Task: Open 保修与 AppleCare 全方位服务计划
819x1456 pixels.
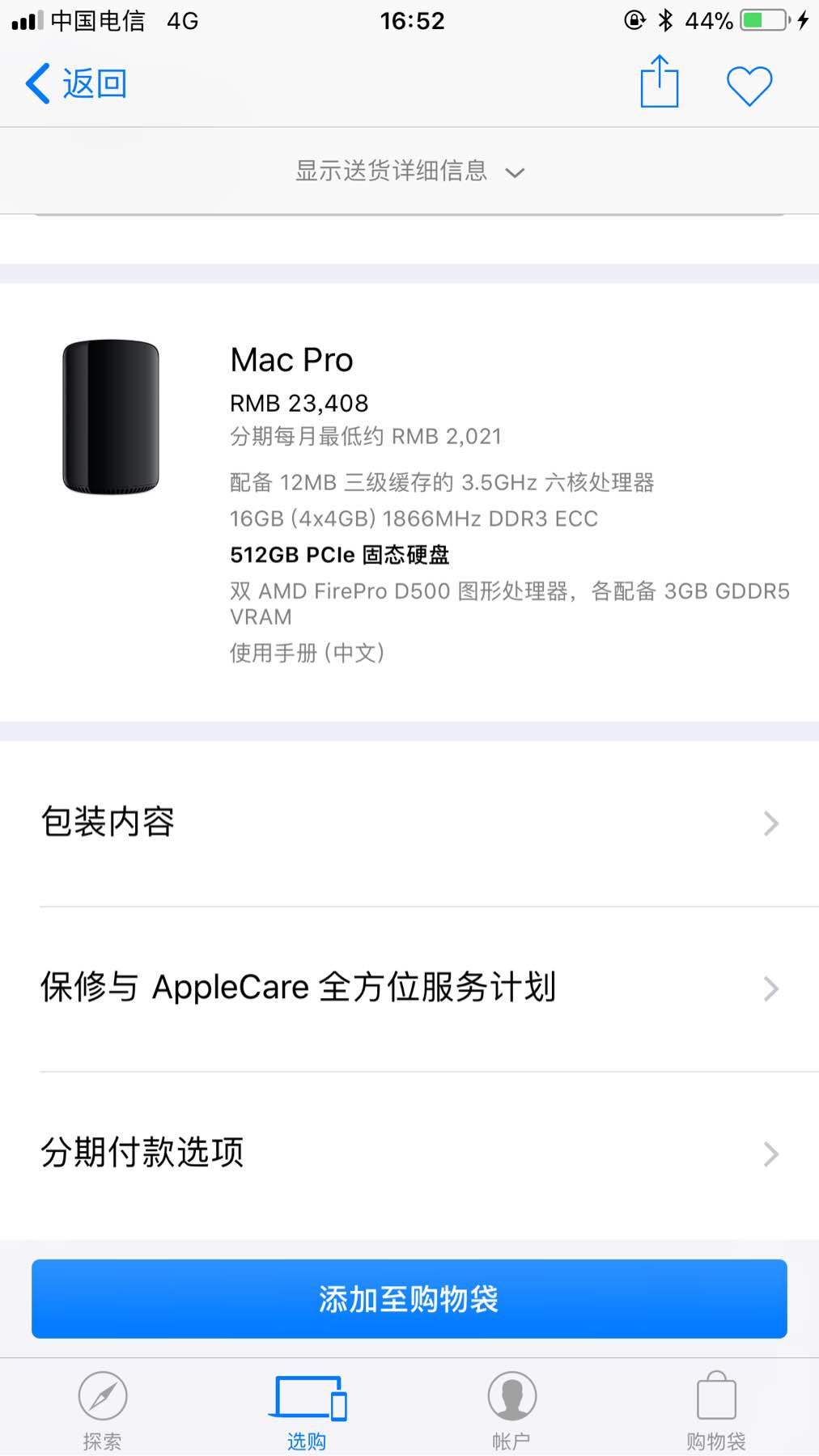Action: pyautogui.click(x=409, y=988)
